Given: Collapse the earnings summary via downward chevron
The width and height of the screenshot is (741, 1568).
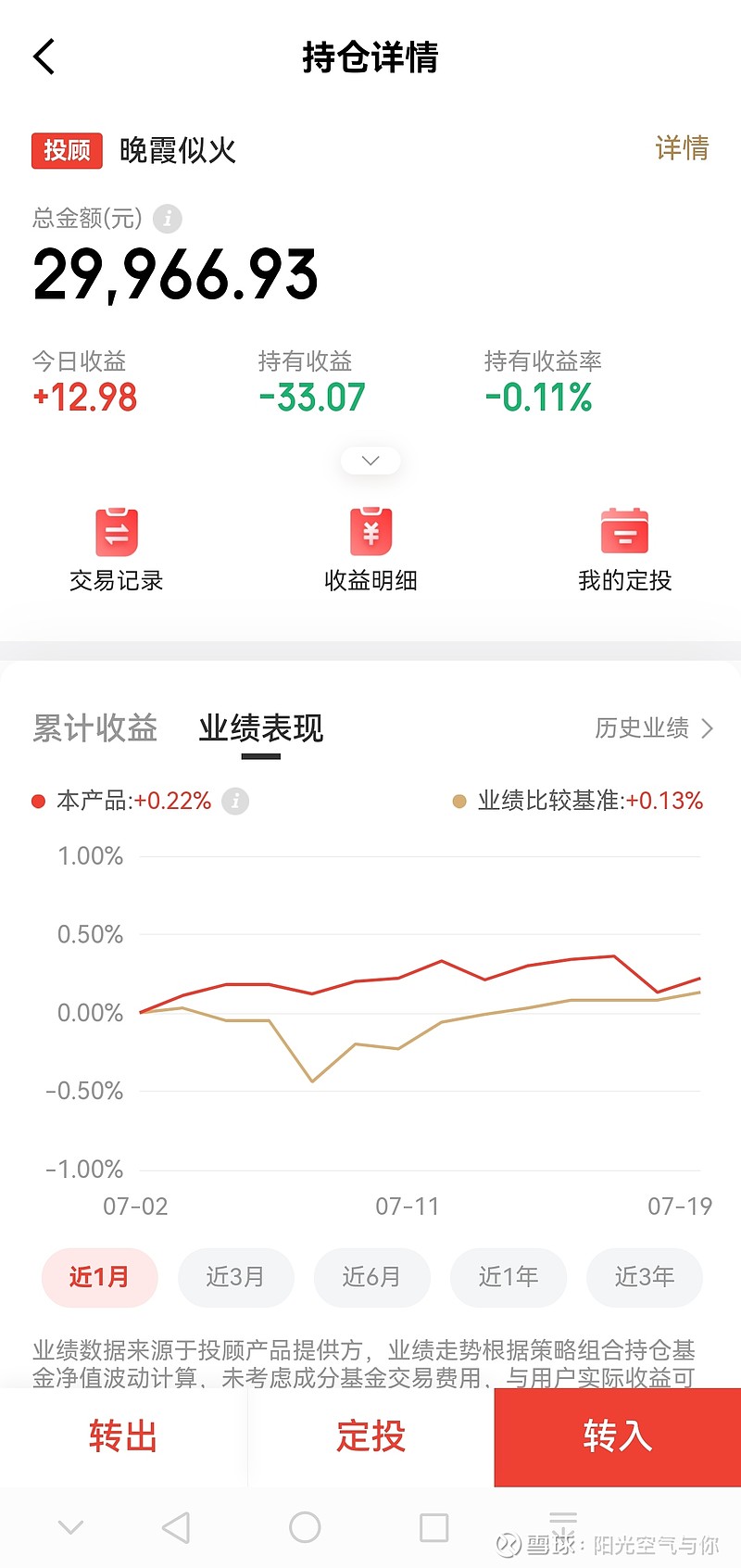Looking at the screenshot, I should click(370, 461).
